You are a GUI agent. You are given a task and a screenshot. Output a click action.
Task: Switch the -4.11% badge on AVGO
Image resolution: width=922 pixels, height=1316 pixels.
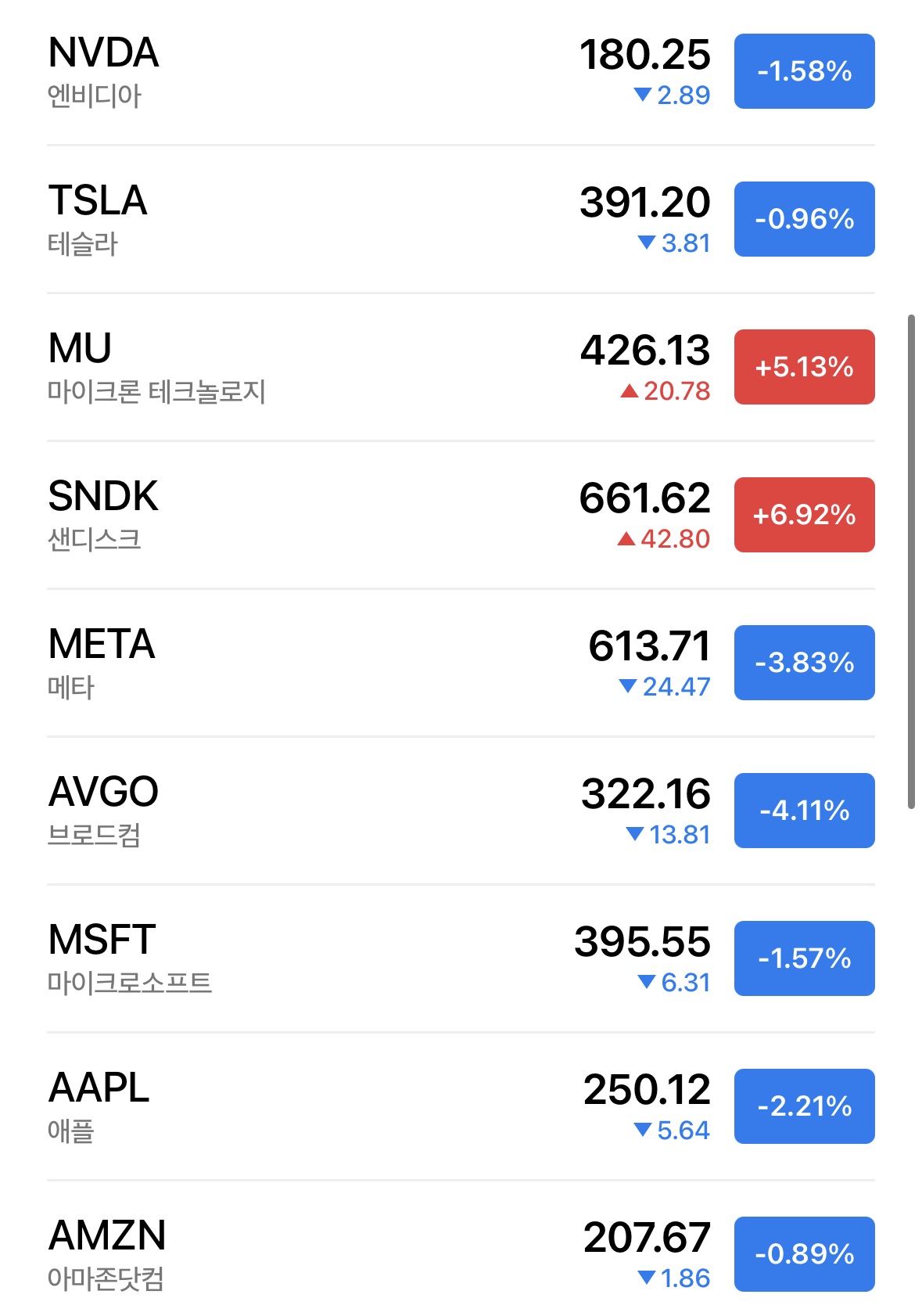tap(804, 811)
